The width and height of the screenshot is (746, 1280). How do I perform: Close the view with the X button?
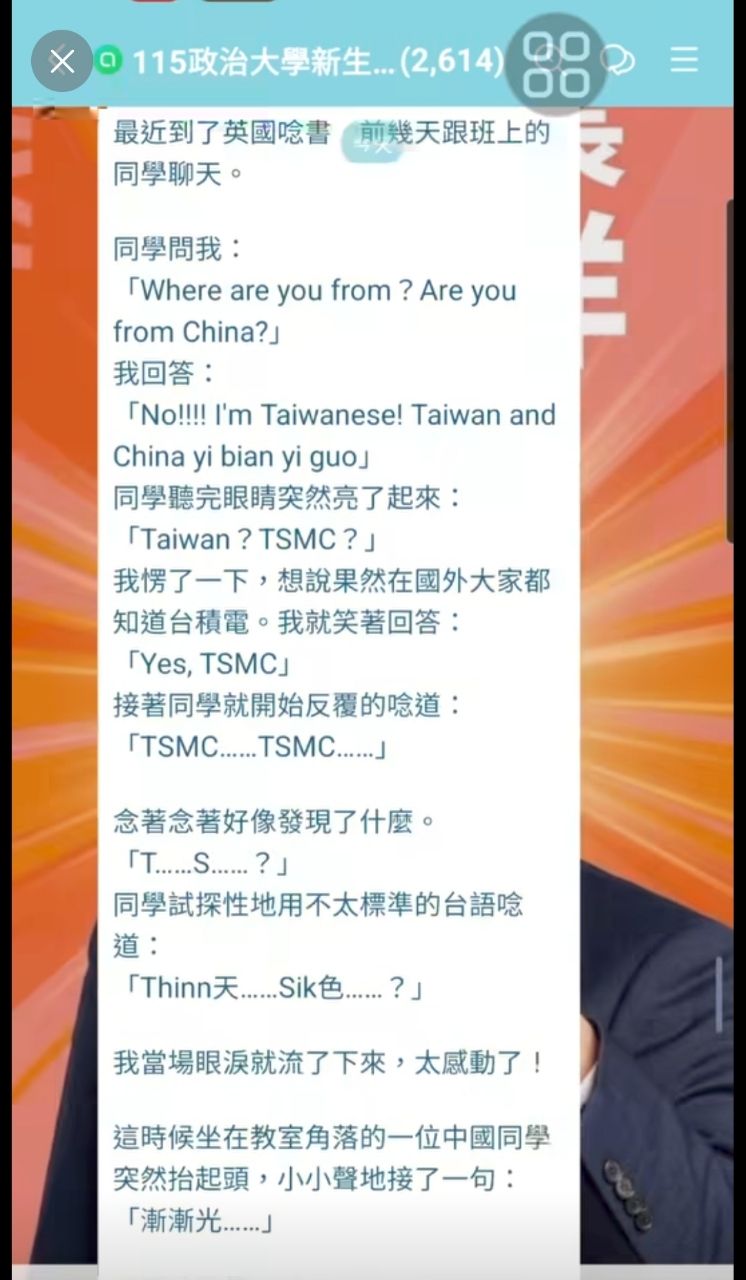(62, 62)
